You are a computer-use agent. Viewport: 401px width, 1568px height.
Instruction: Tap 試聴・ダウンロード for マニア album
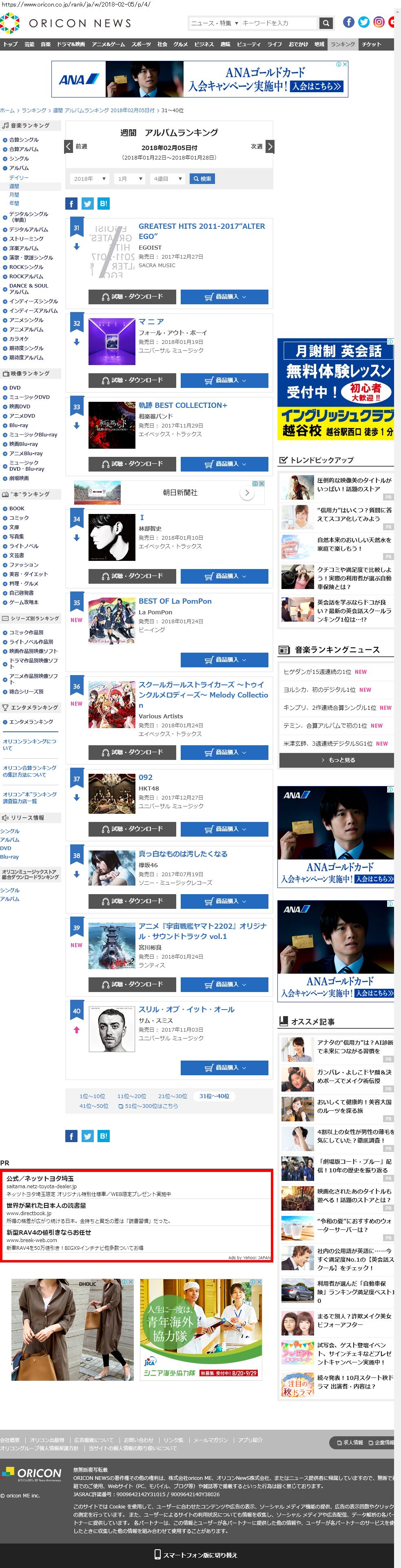[x=132, y=380]
